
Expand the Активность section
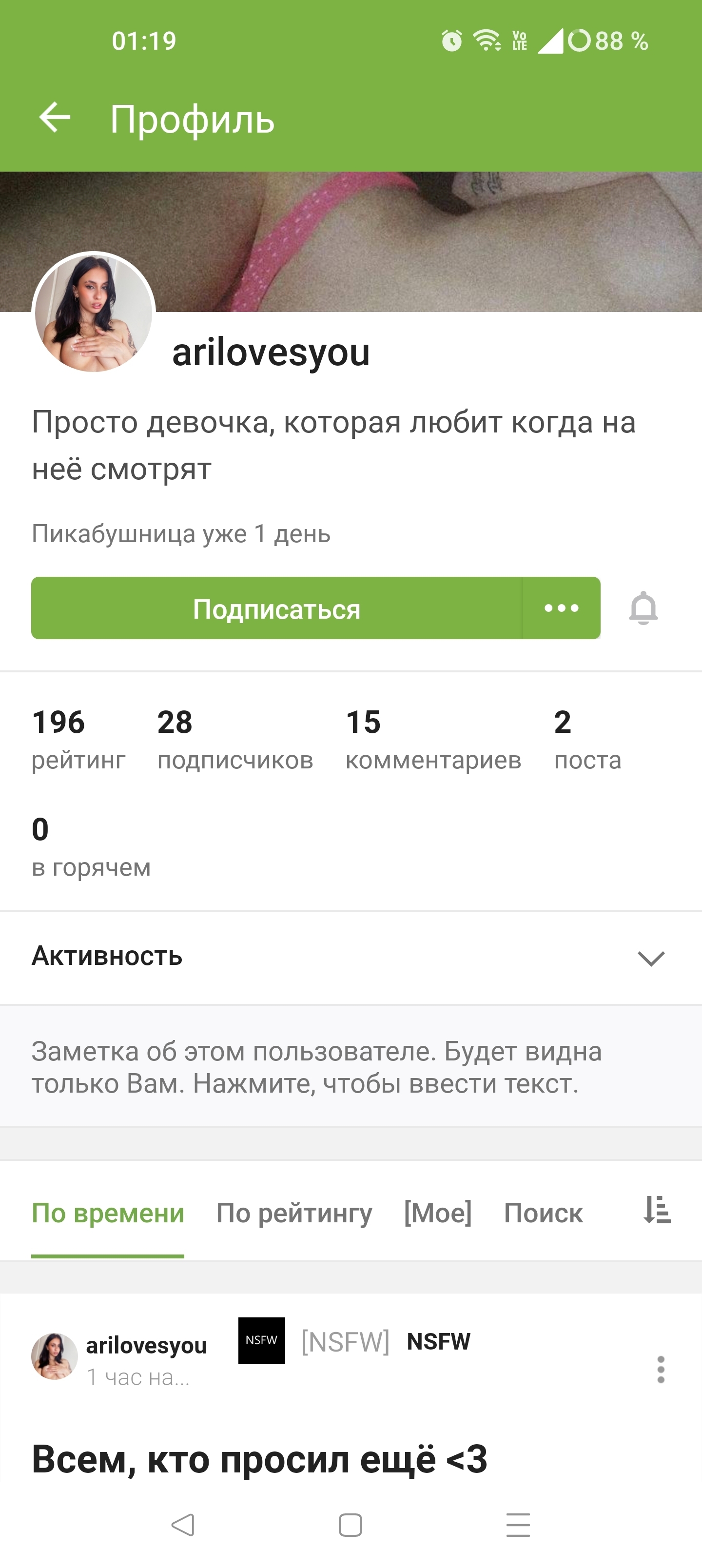pyautogui.click(x=650, y=958)
